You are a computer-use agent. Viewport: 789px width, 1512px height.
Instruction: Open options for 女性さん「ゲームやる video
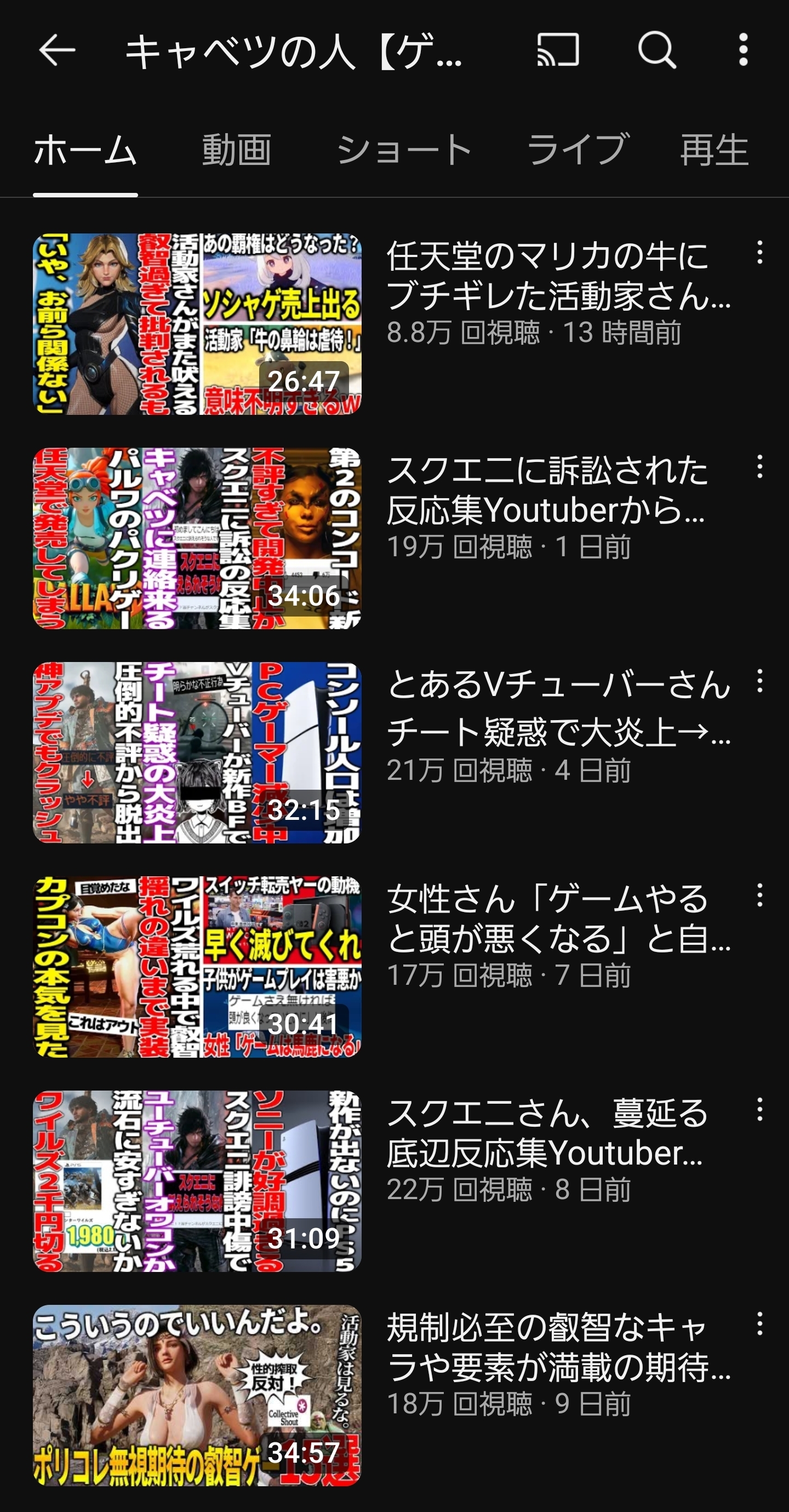(759, 895)
